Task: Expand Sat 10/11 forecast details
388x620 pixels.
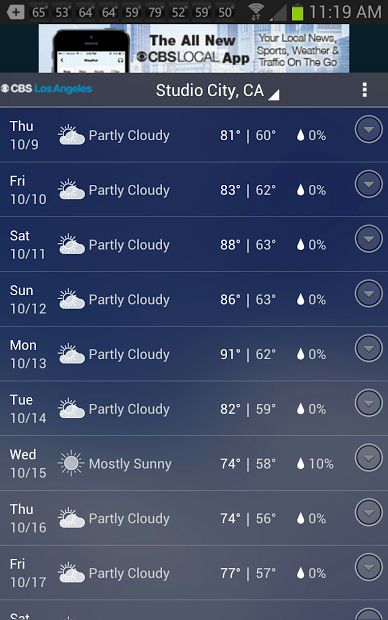Action: 369,239
